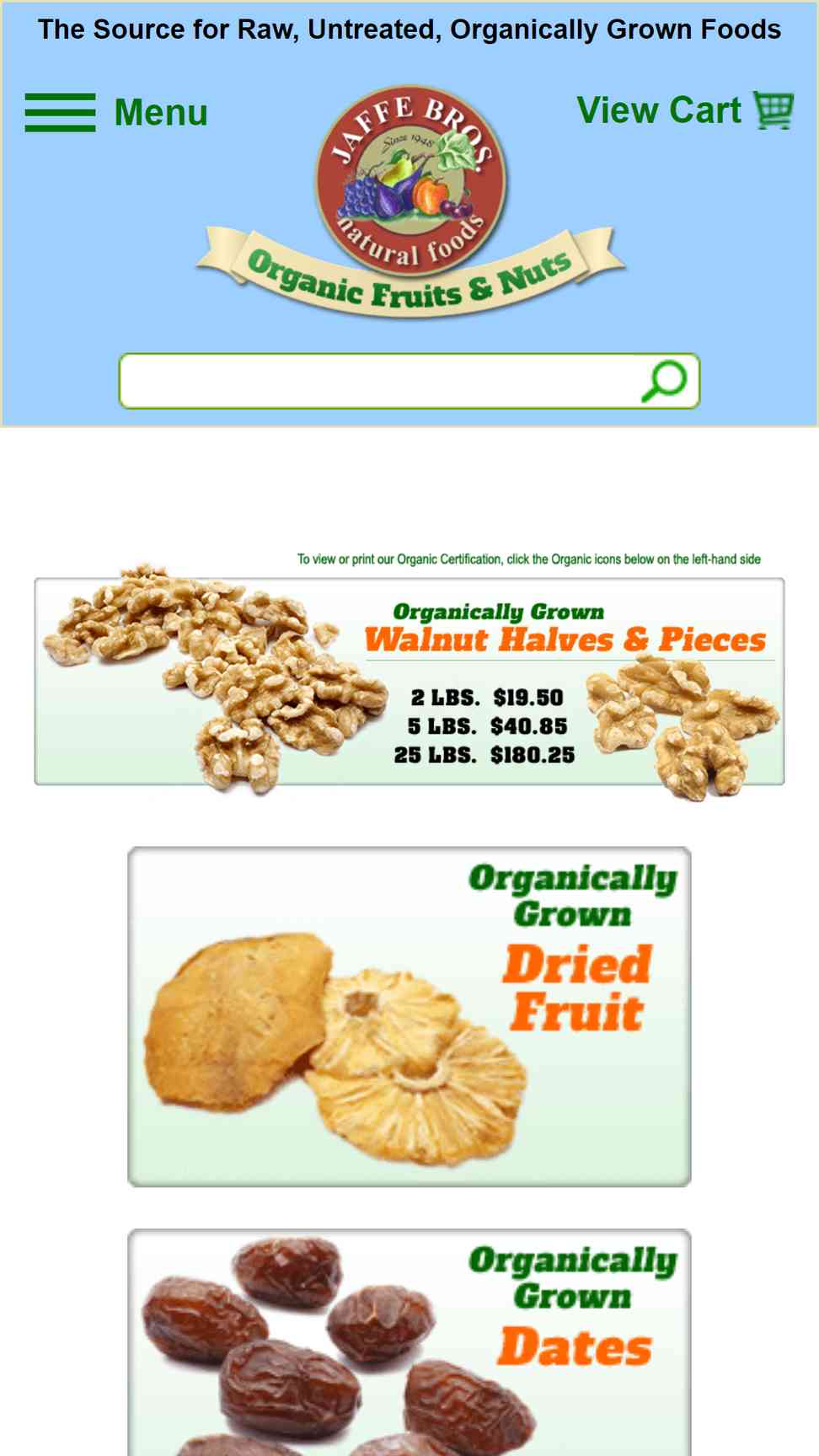This screenshot has width=819, height=1456.
Task: Tap the Jaffe Bros logo to go home
Action: coord(410,201)
